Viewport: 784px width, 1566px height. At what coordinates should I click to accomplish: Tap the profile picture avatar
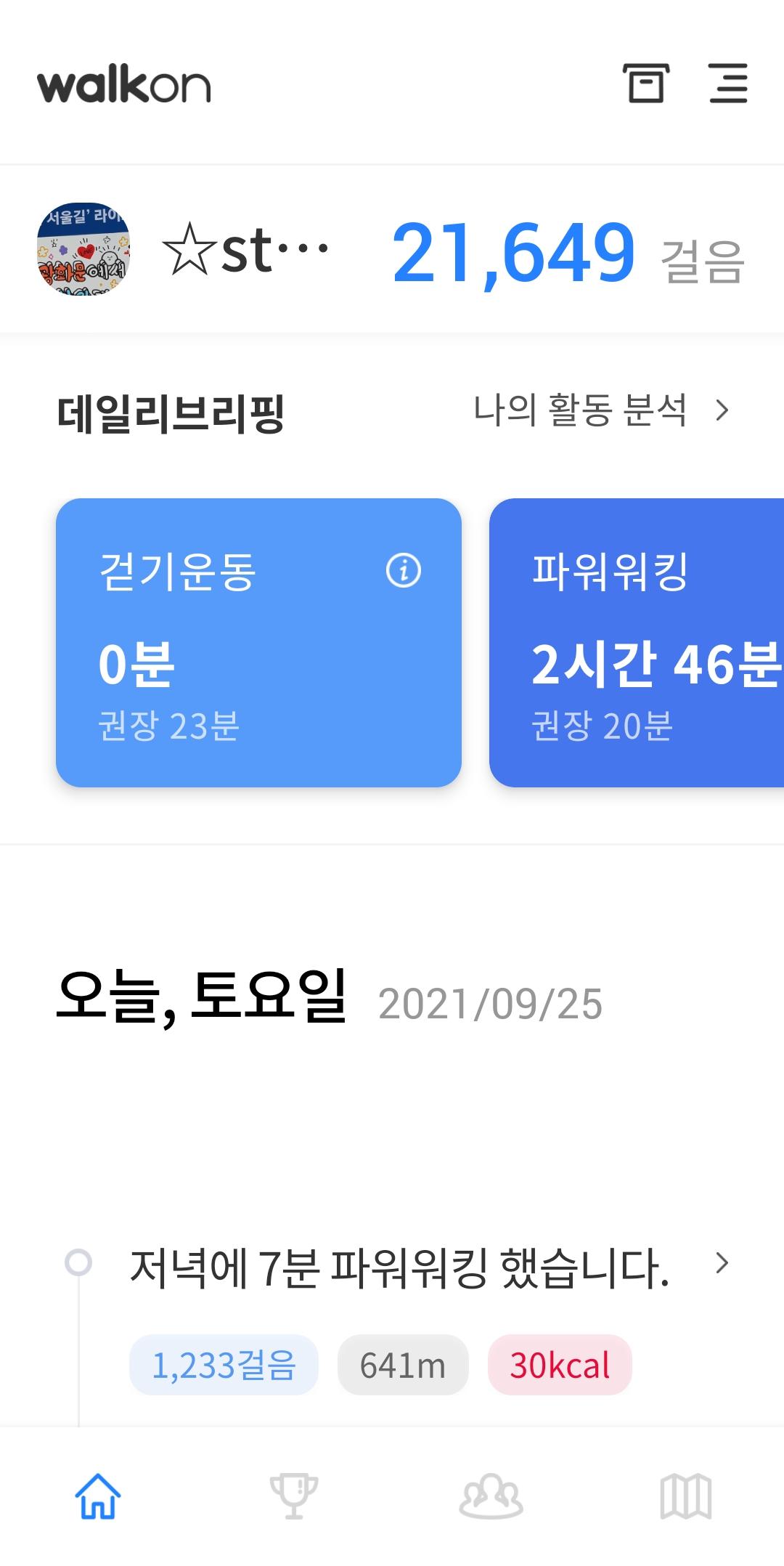tap(83, 249)
